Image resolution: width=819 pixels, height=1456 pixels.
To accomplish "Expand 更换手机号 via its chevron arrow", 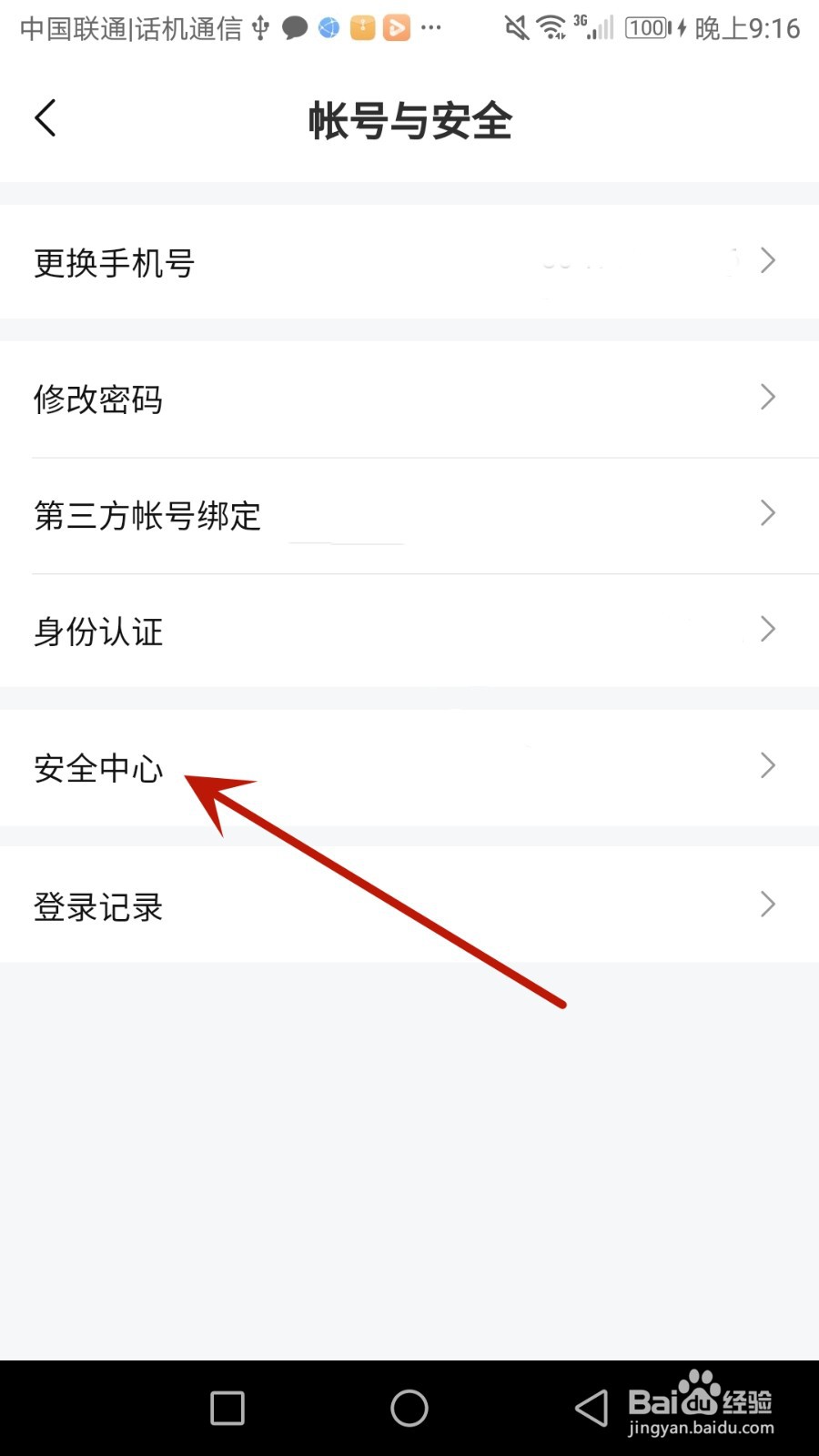I will pos(767,261).
